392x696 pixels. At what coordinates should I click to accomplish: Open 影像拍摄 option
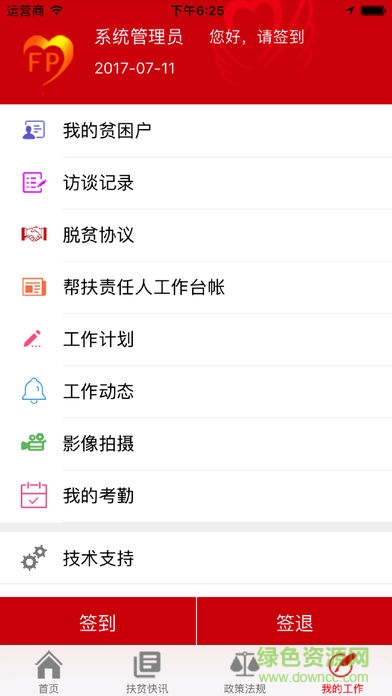(x=196, y=444)
